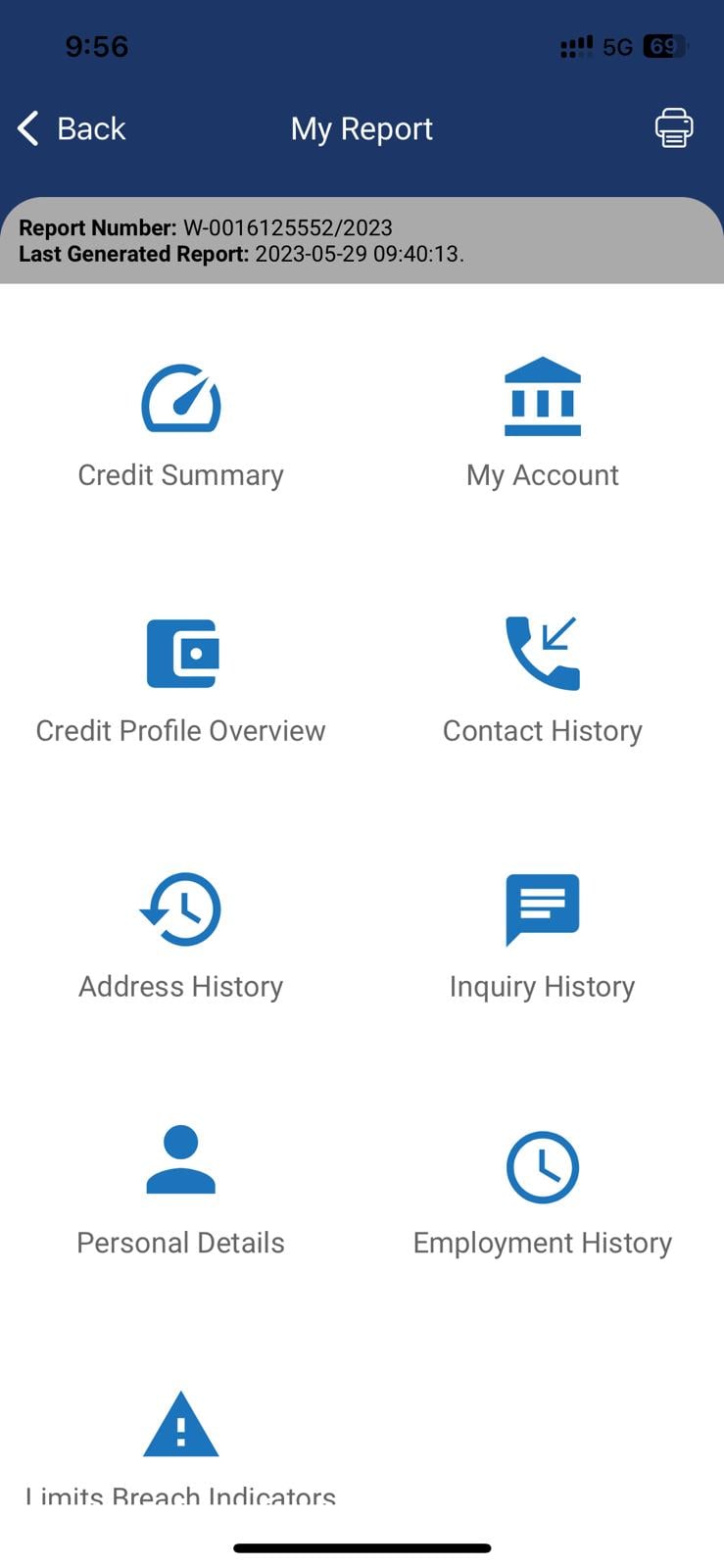This screenshot has width=724, height=1568.
Task: Tap the Personal Details person icon
Action: tap(180, 1164)
